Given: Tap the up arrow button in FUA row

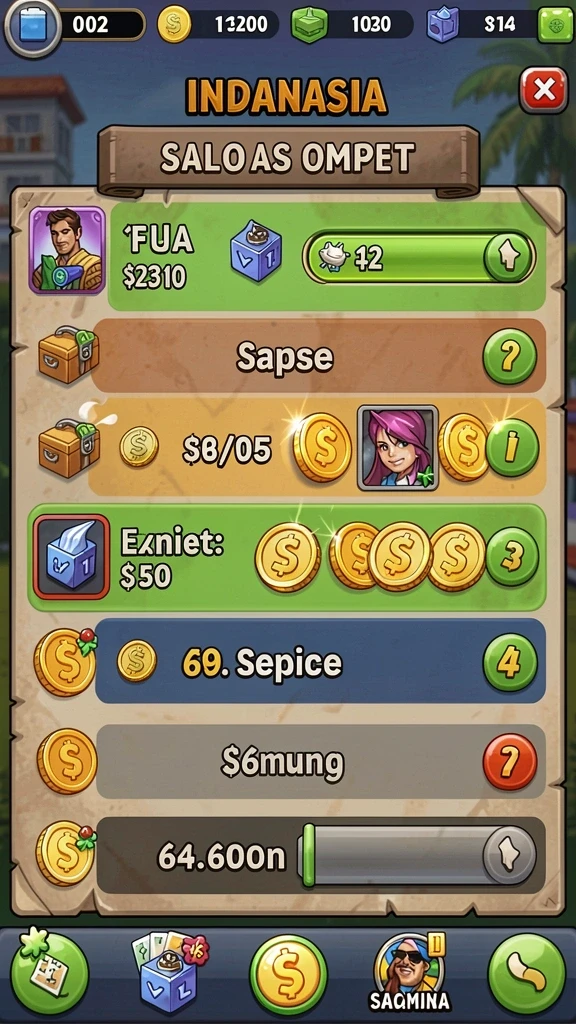Looking at the screenshot, I should pyautogui.click(x=509, y=257).
